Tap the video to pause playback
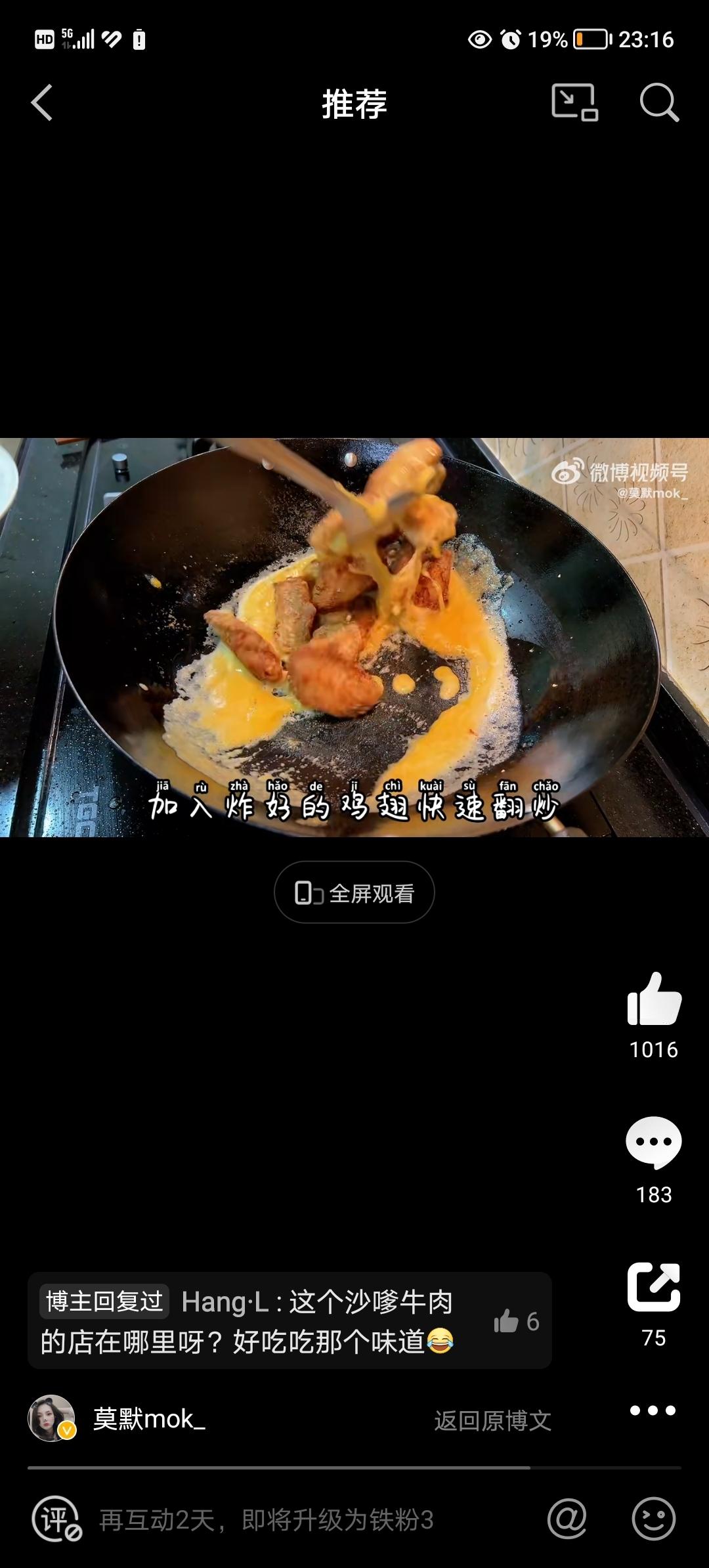 tap(354, 637)
